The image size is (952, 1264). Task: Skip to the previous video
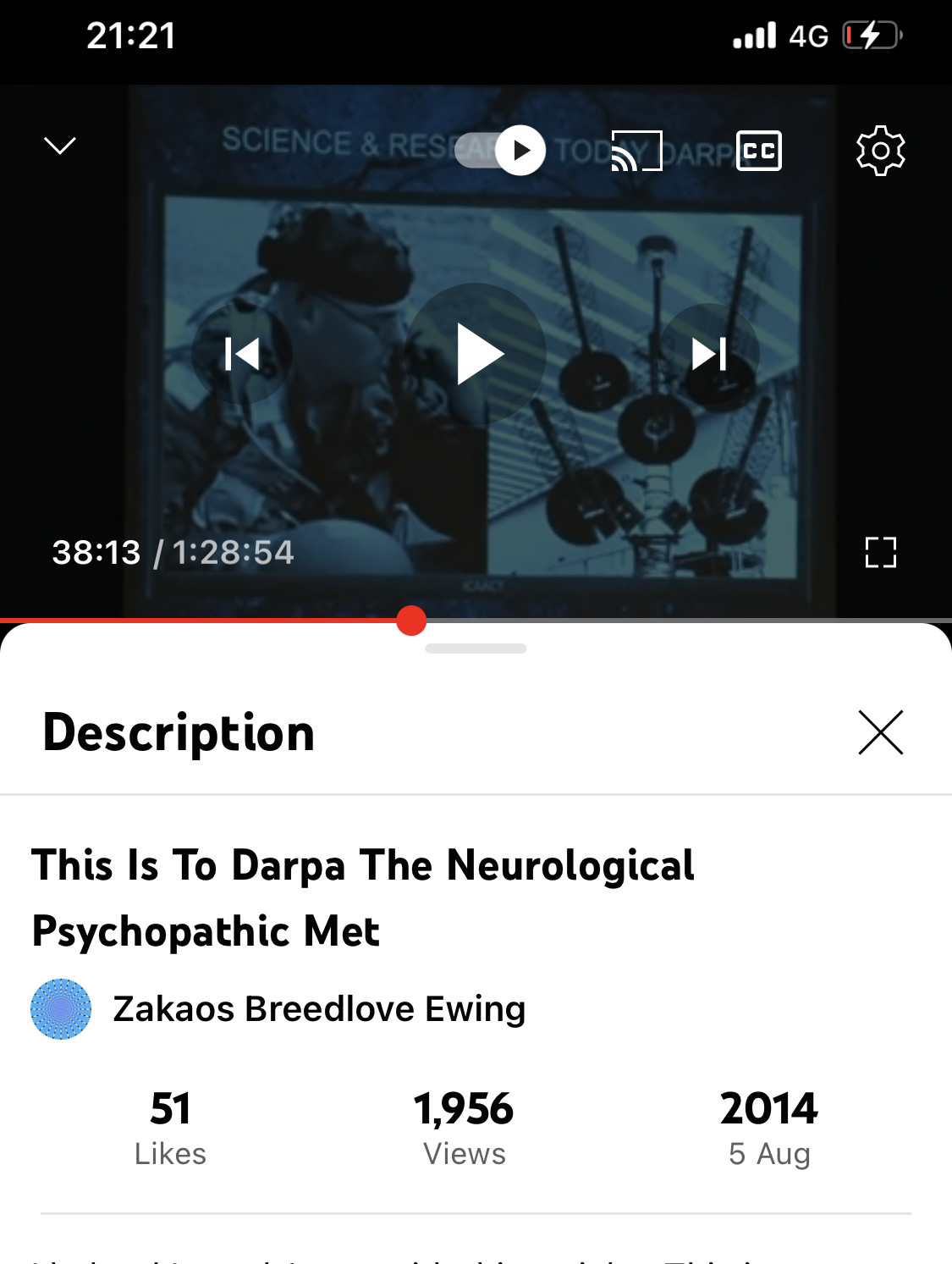[x=242, y=354]
